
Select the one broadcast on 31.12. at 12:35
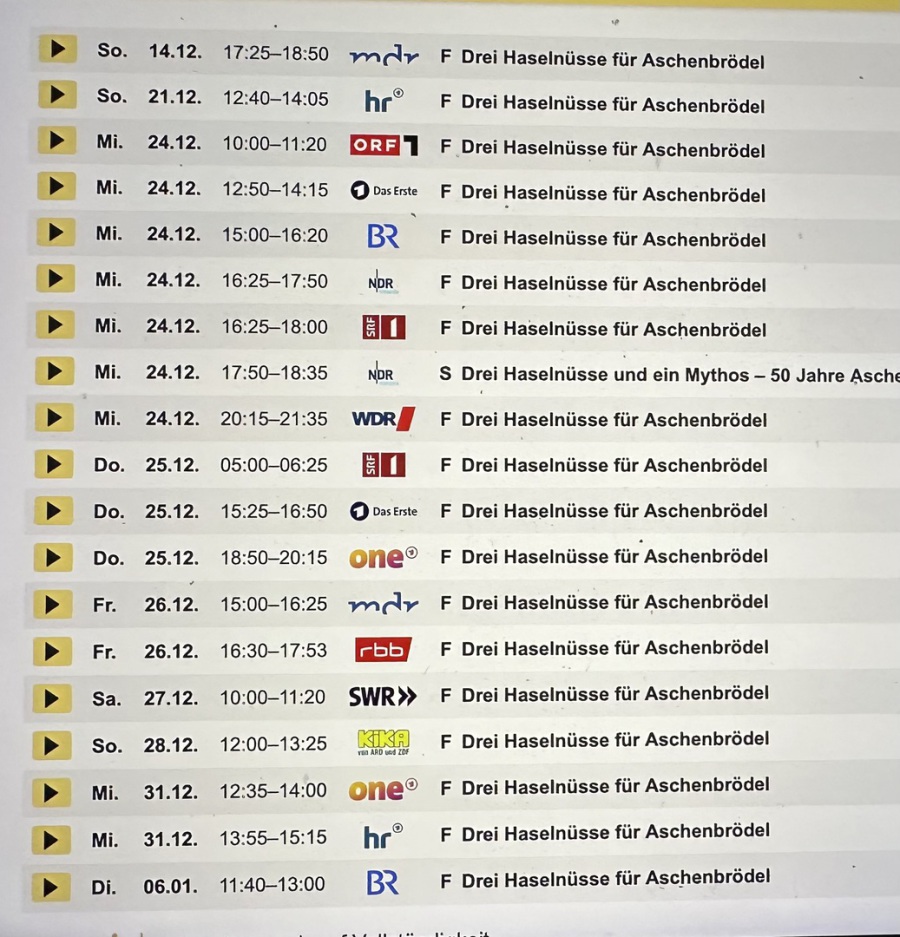(51, 792)
